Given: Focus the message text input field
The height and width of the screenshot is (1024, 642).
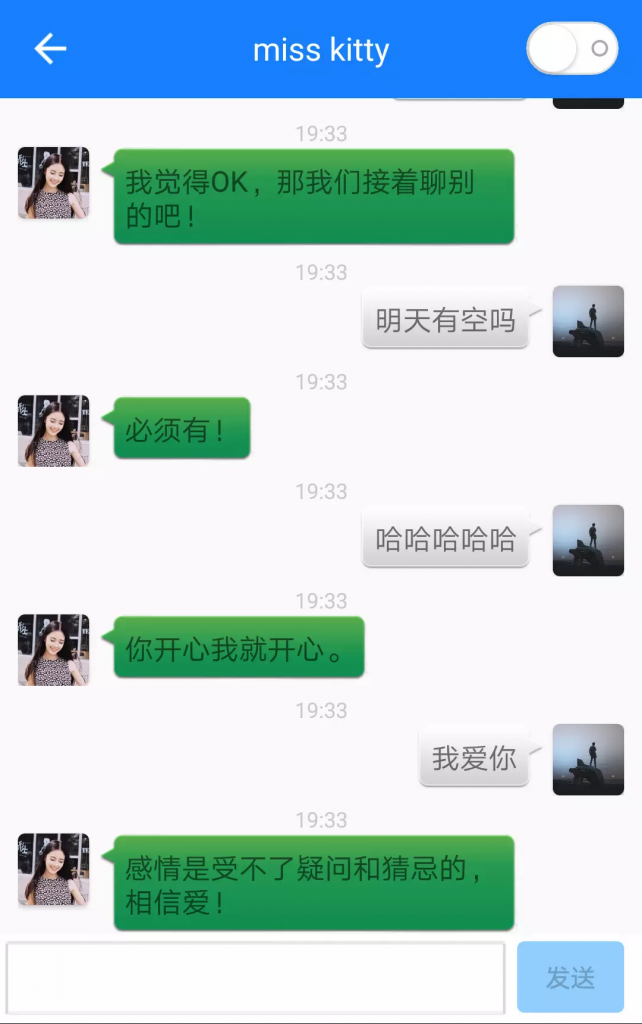Looking at the screenshot, I should [256, 977].
